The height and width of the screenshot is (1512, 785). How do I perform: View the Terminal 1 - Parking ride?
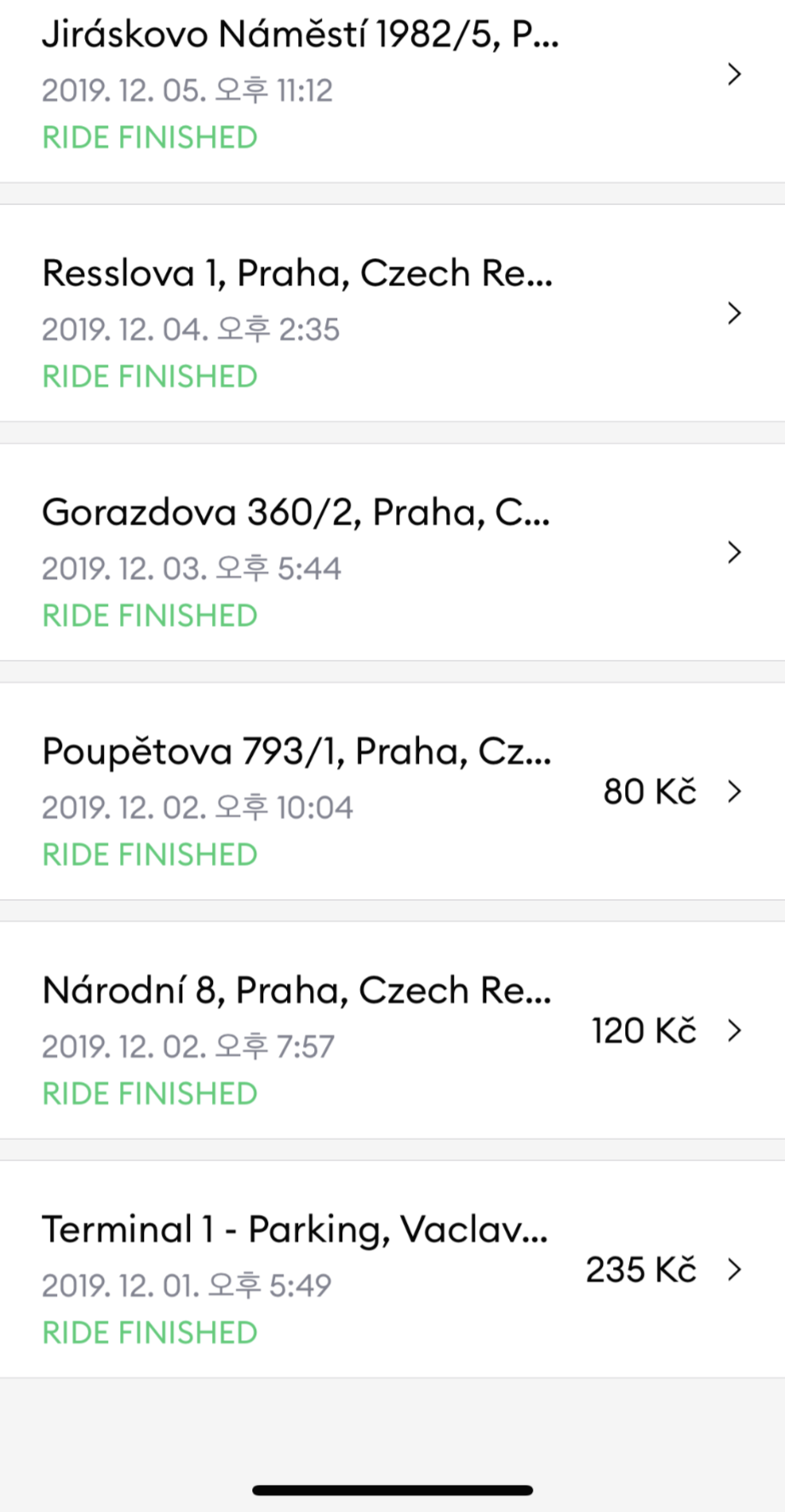[x=392, y=1270]
